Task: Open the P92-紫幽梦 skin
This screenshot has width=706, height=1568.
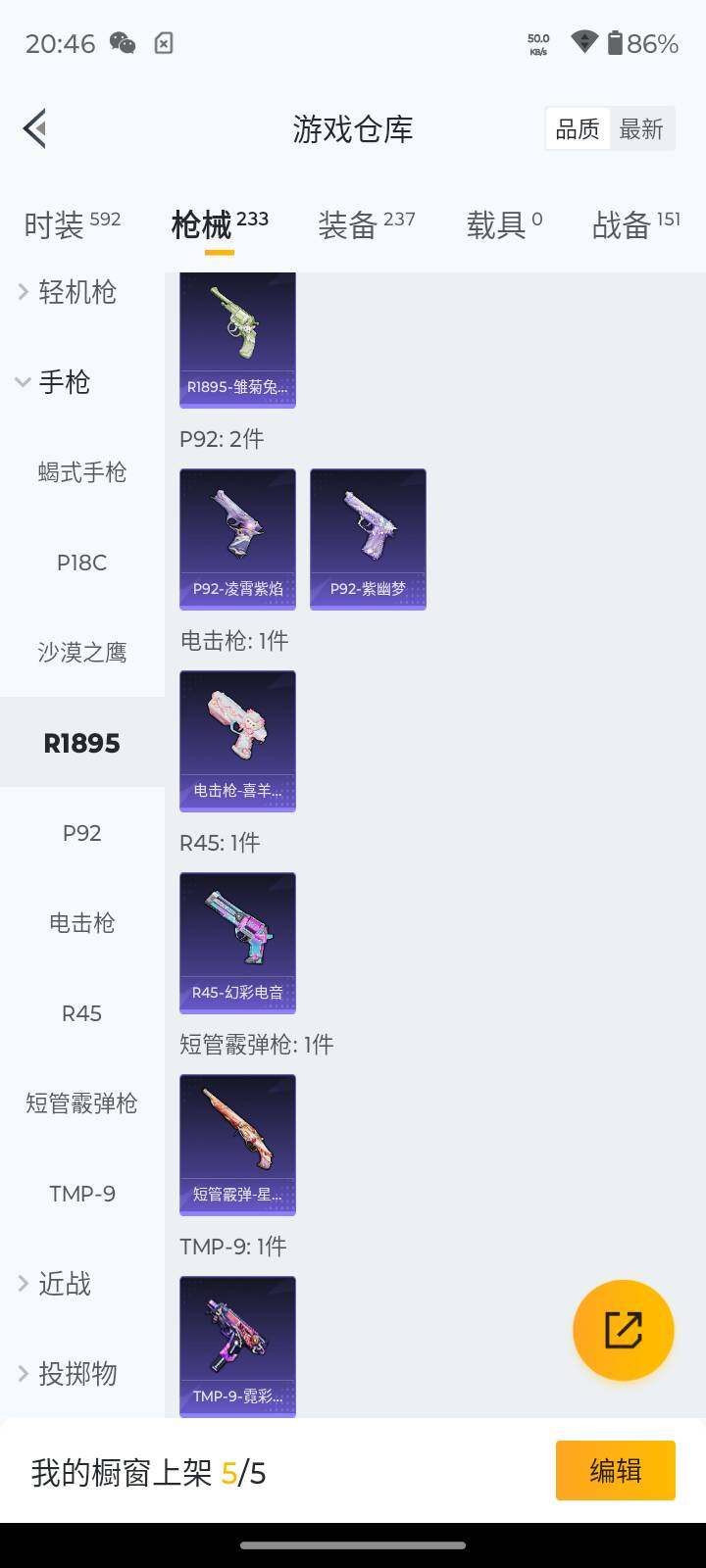Action: click(x=368, y=539)
